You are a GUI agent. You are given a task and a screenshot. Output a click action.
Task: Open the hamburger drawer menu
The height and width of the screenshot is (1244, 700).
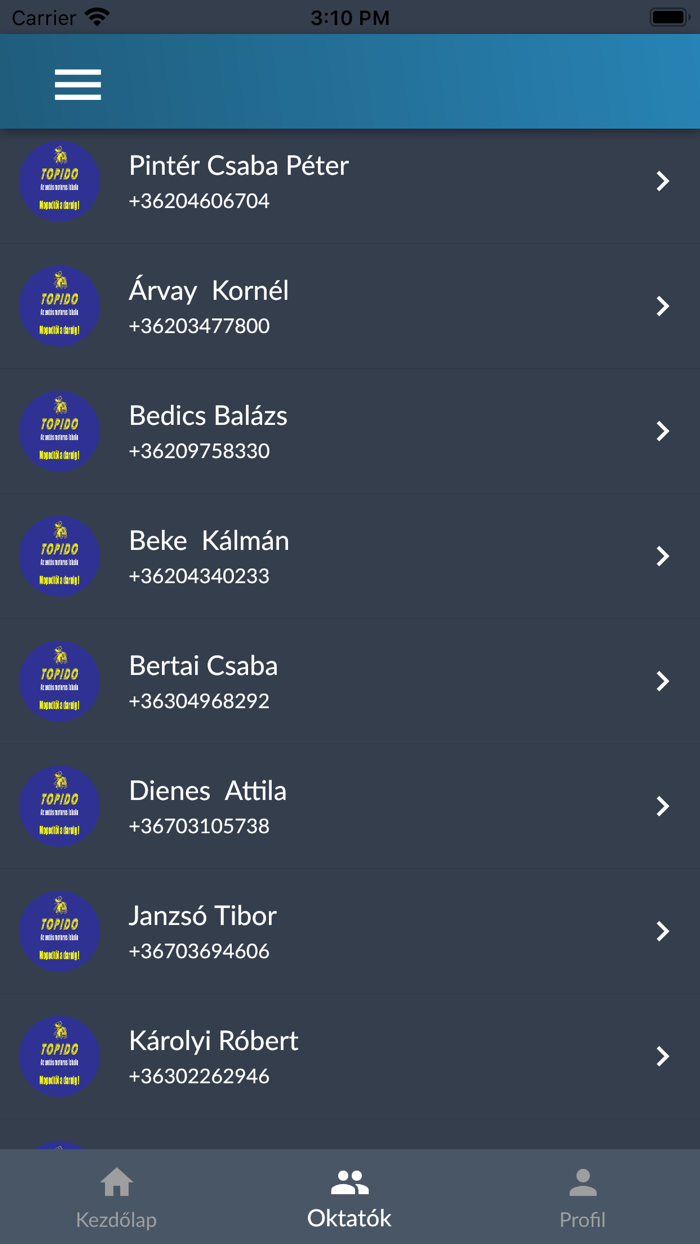[x=78, y=85]
